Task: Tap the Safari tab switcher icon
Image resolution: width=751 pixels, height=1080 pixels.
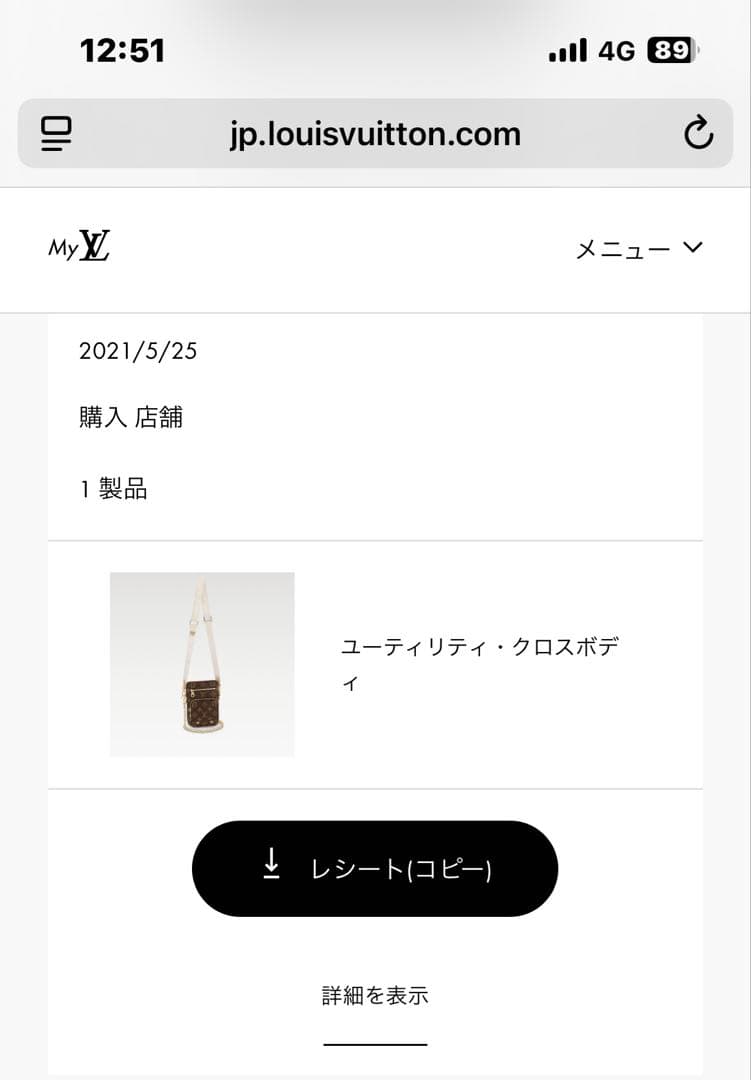Action: coord(56,133)
